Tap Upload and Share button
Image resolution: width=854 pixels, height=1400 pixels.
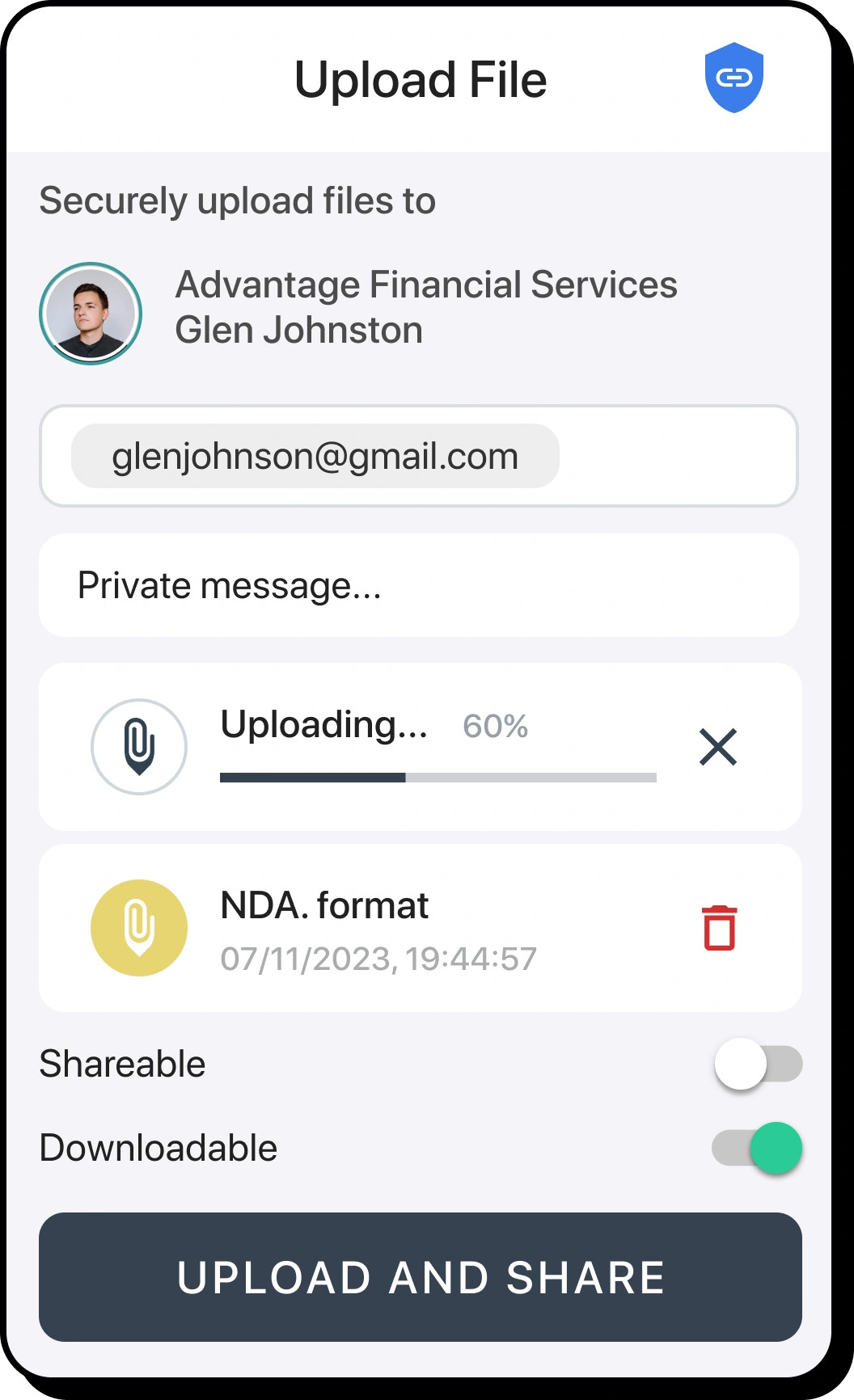pyautogui.click(x=420, y=1277)
